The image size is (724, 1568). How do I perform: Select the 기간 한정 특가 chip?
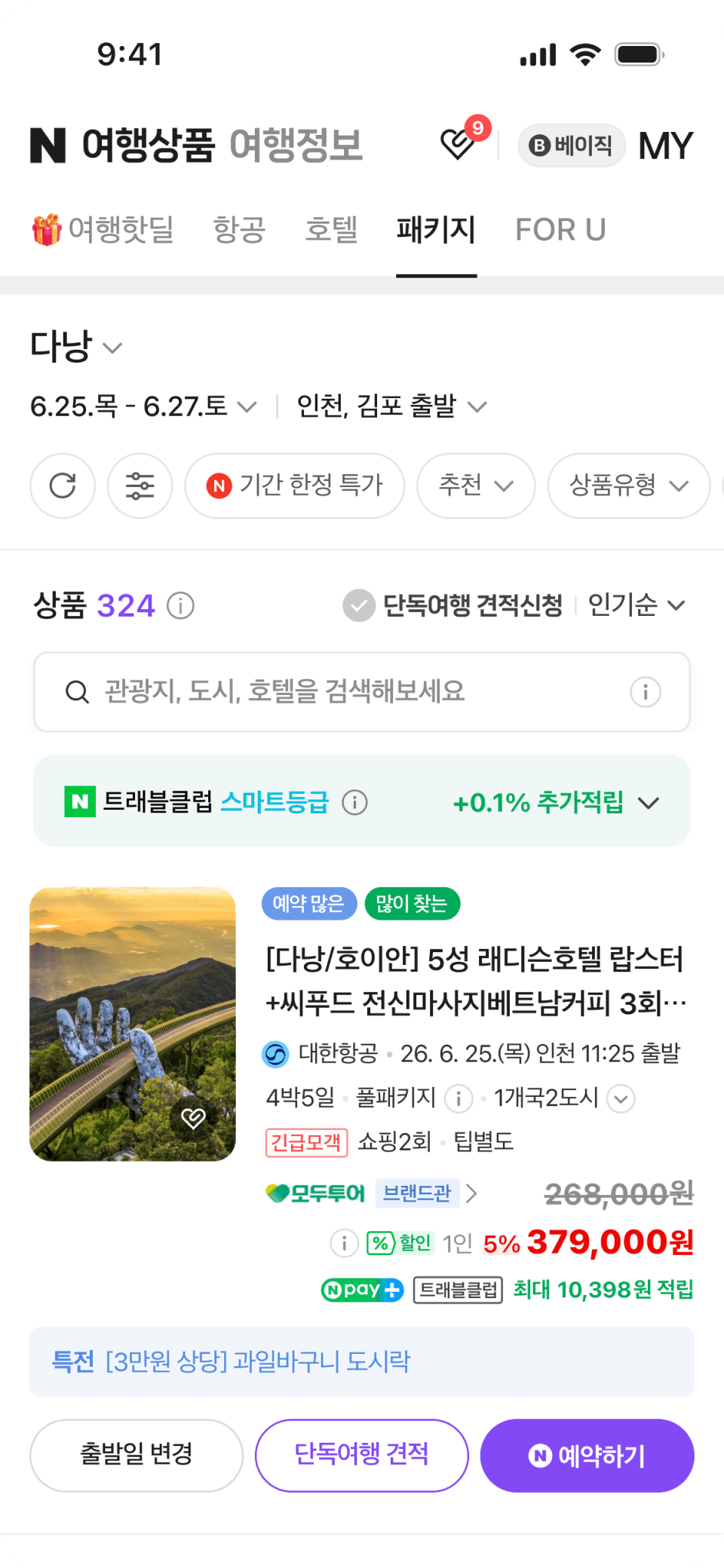pyautogui.click(x=295, y=485)
